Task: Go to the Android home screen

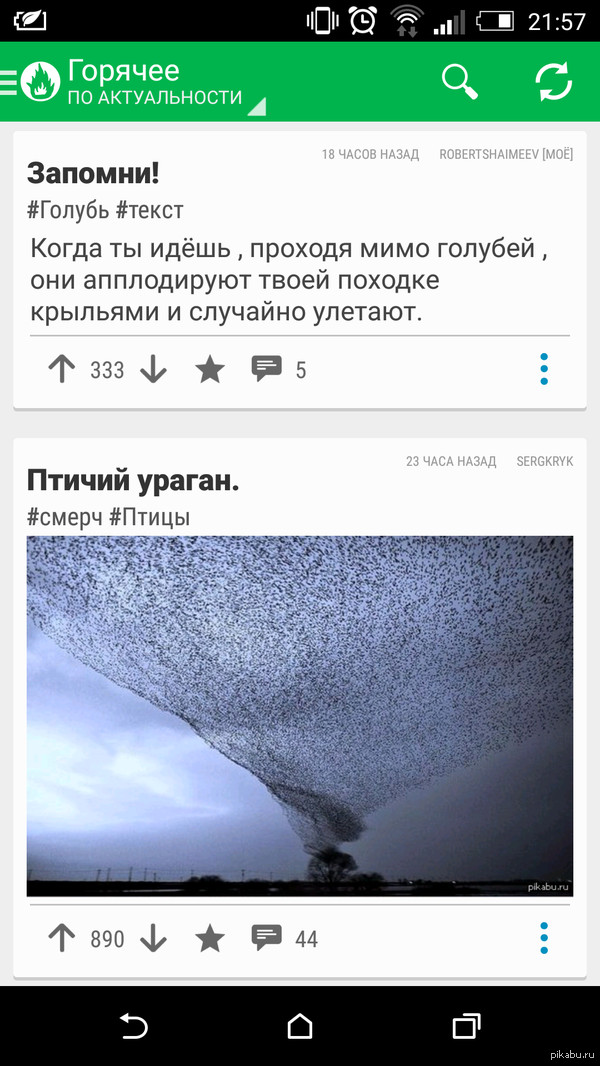Action: coord(300,1026)
